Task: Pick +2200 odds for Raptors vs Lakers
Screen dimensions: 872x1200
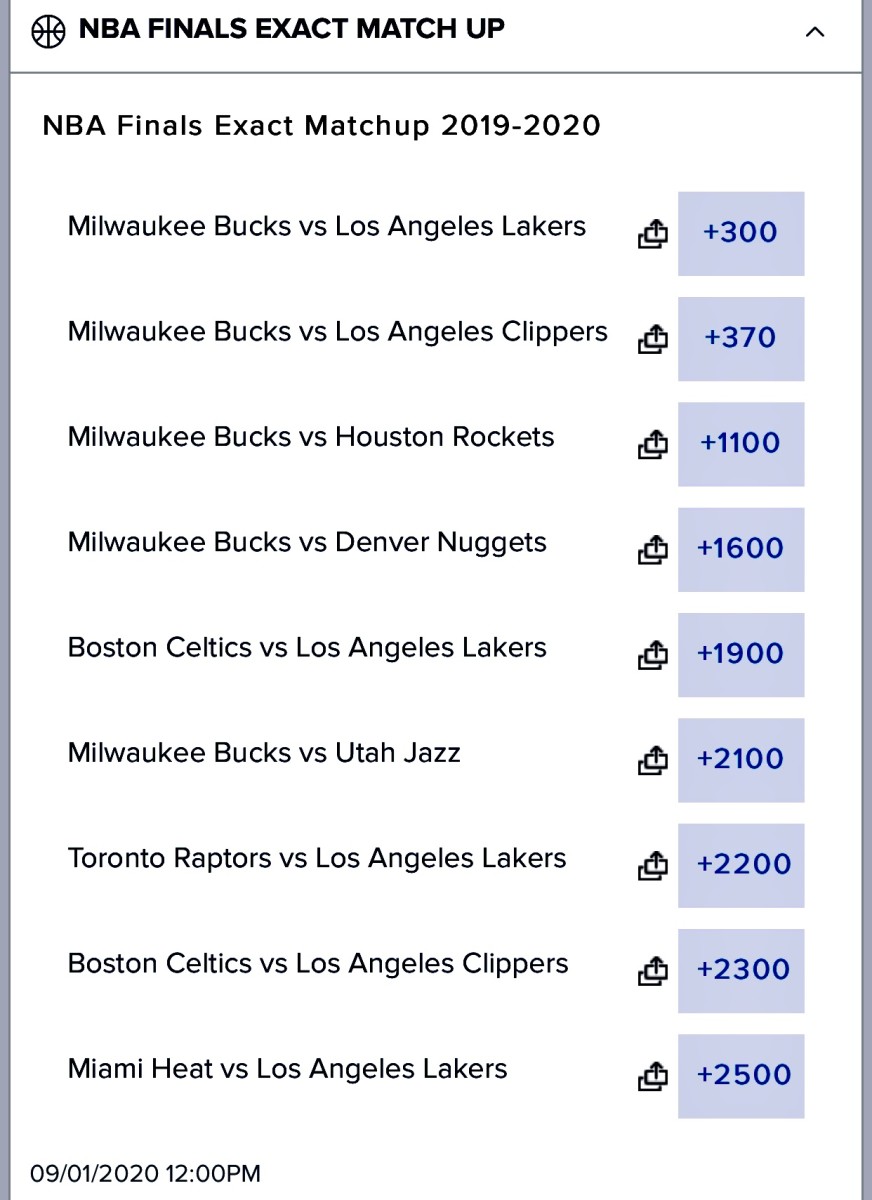Action: point(740,865)
